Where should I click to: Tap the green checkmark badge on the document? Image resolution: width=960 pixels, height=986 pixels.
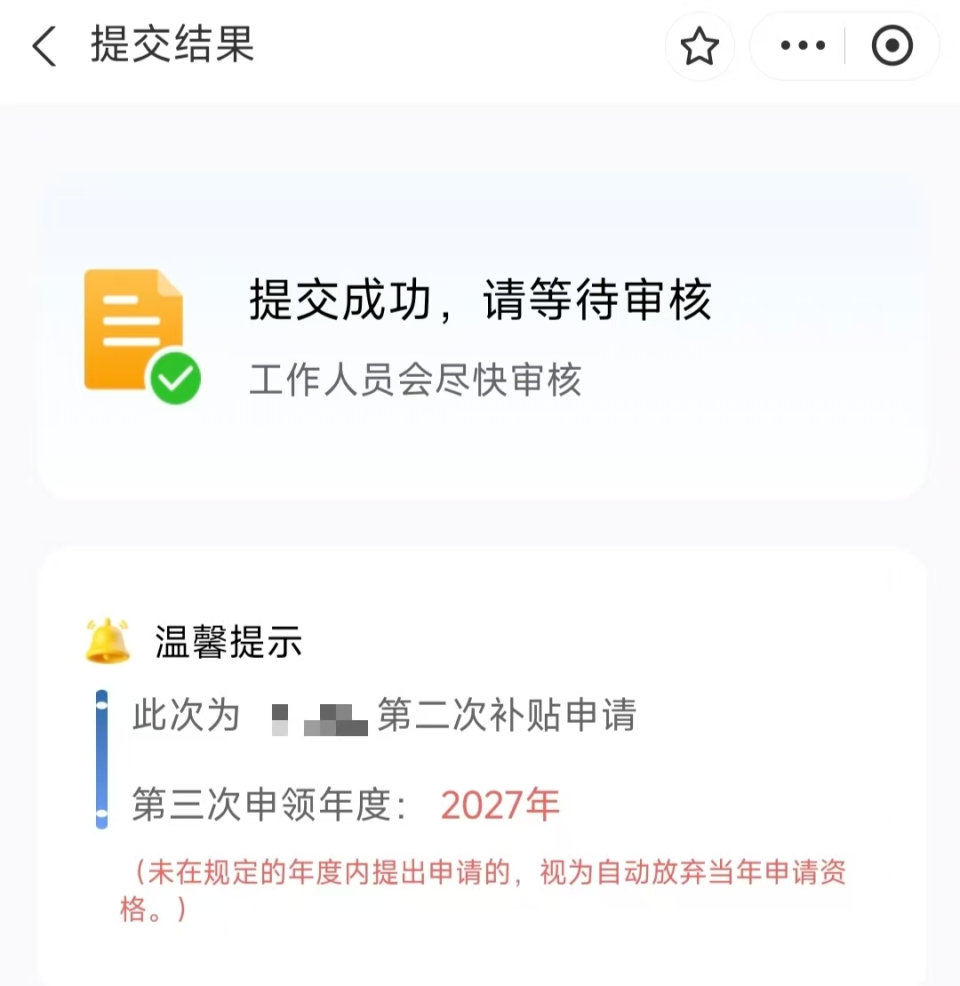point(175,379)
